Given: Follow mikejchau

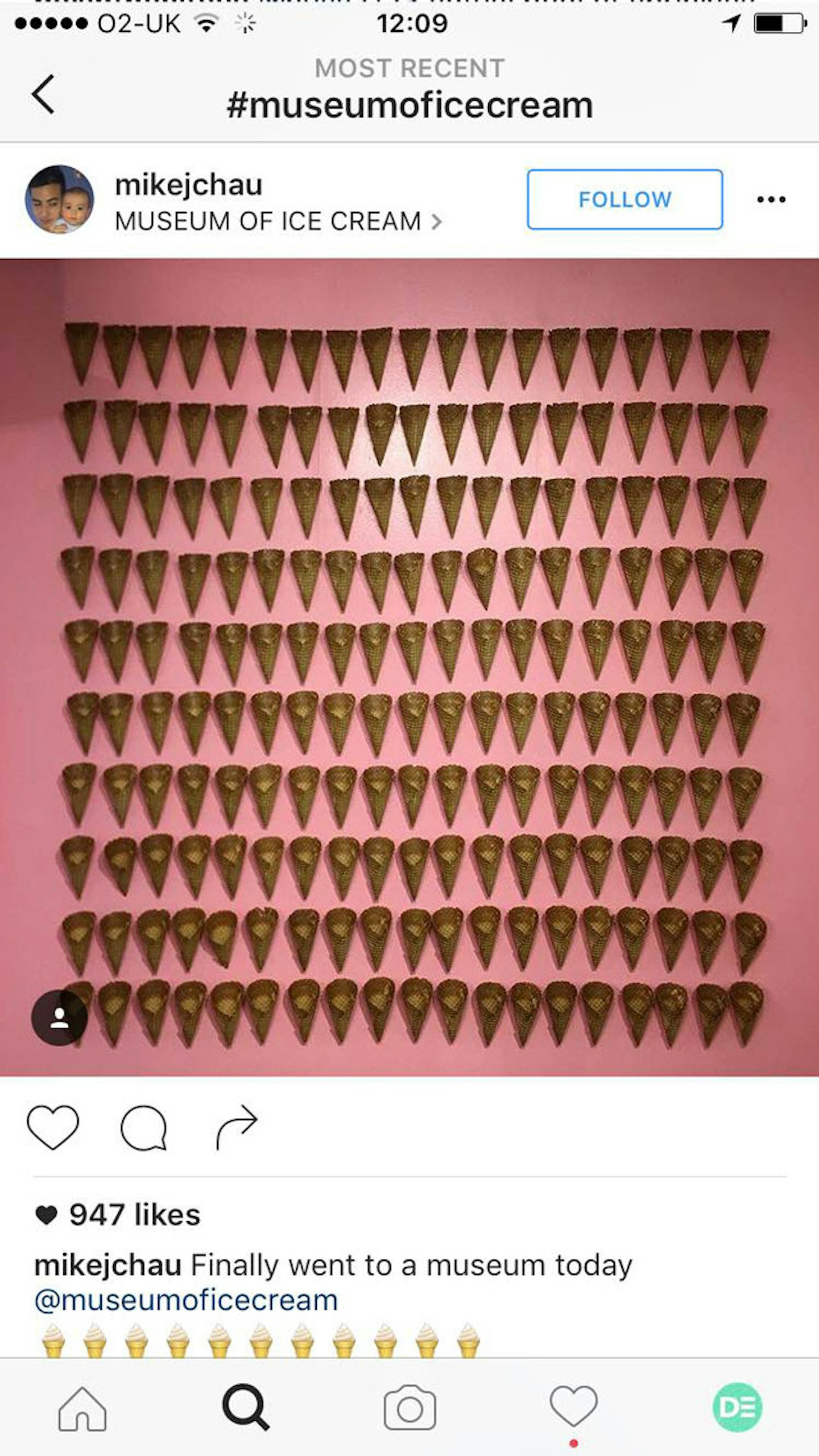Looking at the screenshot, I should [x=624, y=200].
